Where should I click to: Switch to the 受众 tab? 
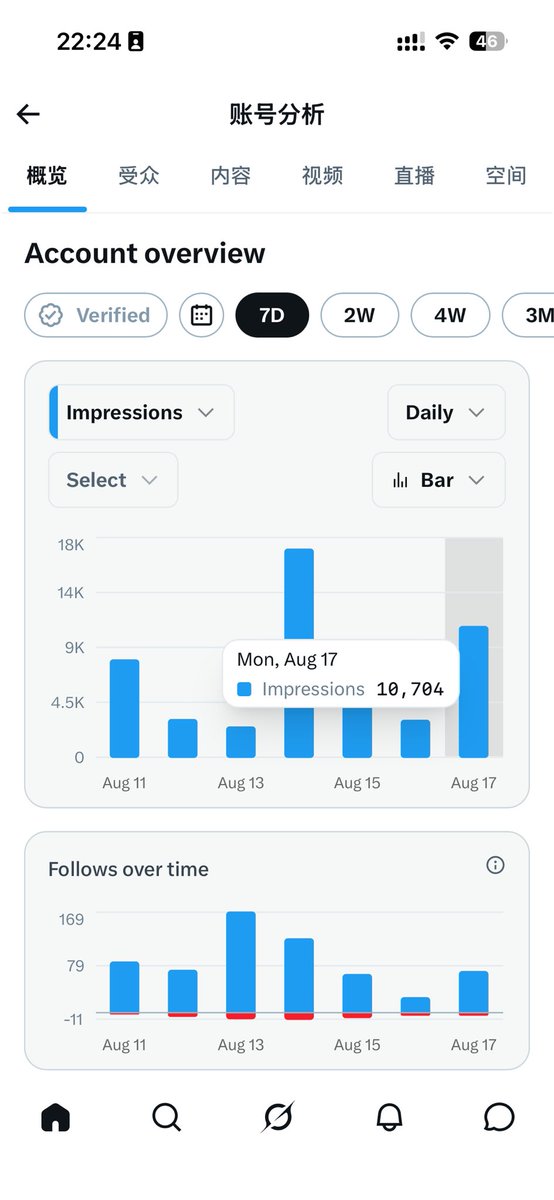pyautogui.click(x=138, y=176)
